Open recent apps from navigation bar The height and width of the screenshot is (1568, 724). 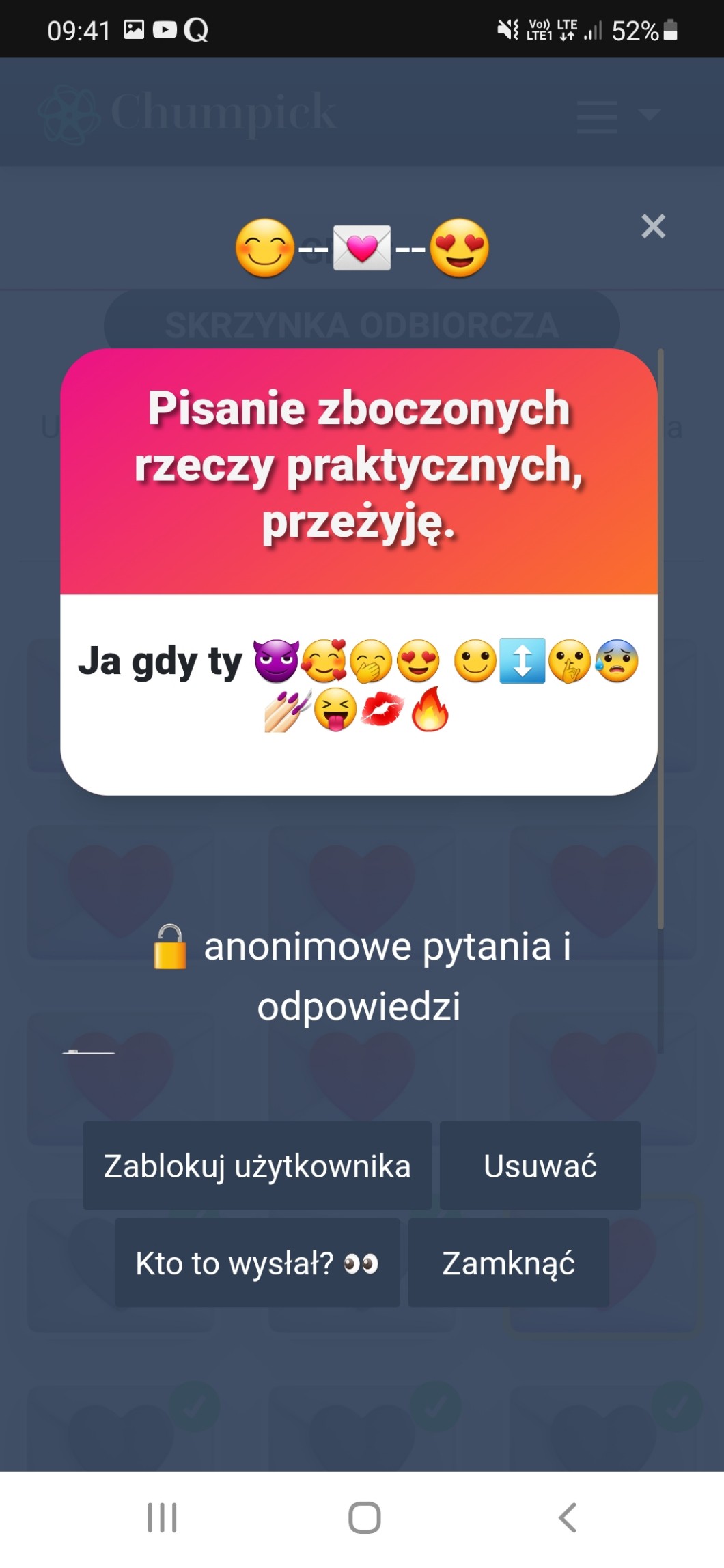[163, 1517]
